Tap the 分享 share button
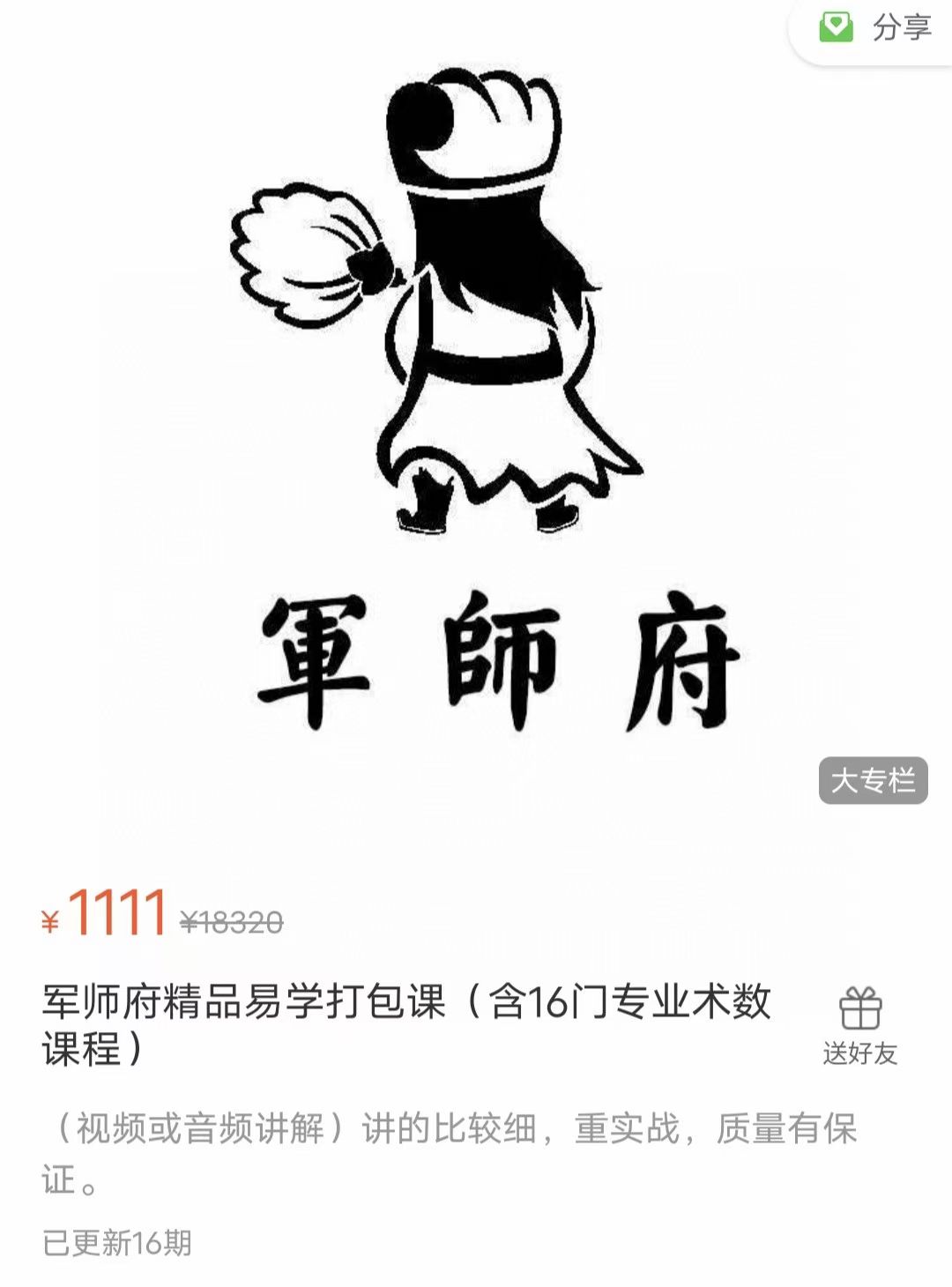Screen dimensions: 952x1287 [x=876, y=28]
